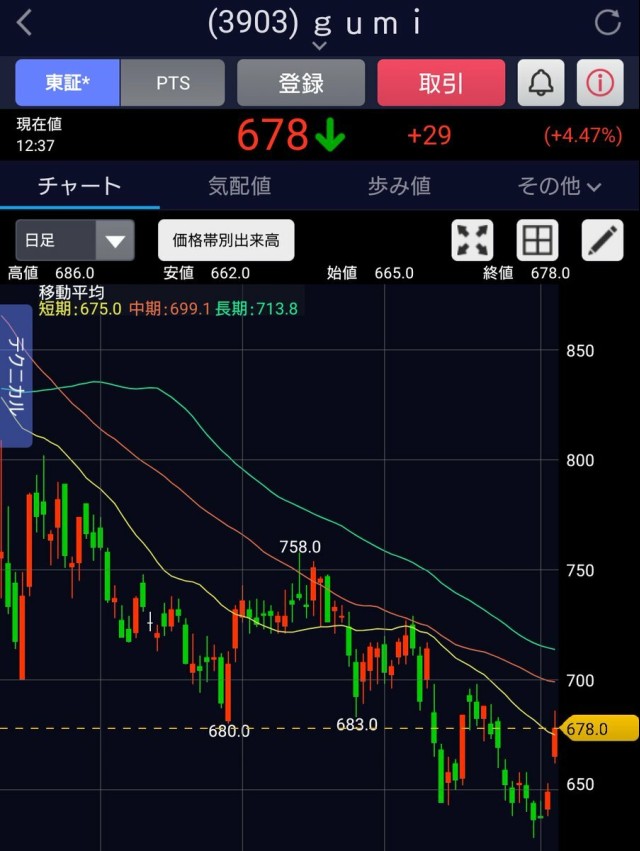
Task: Open the price alert bell
Action: (541, 83)
